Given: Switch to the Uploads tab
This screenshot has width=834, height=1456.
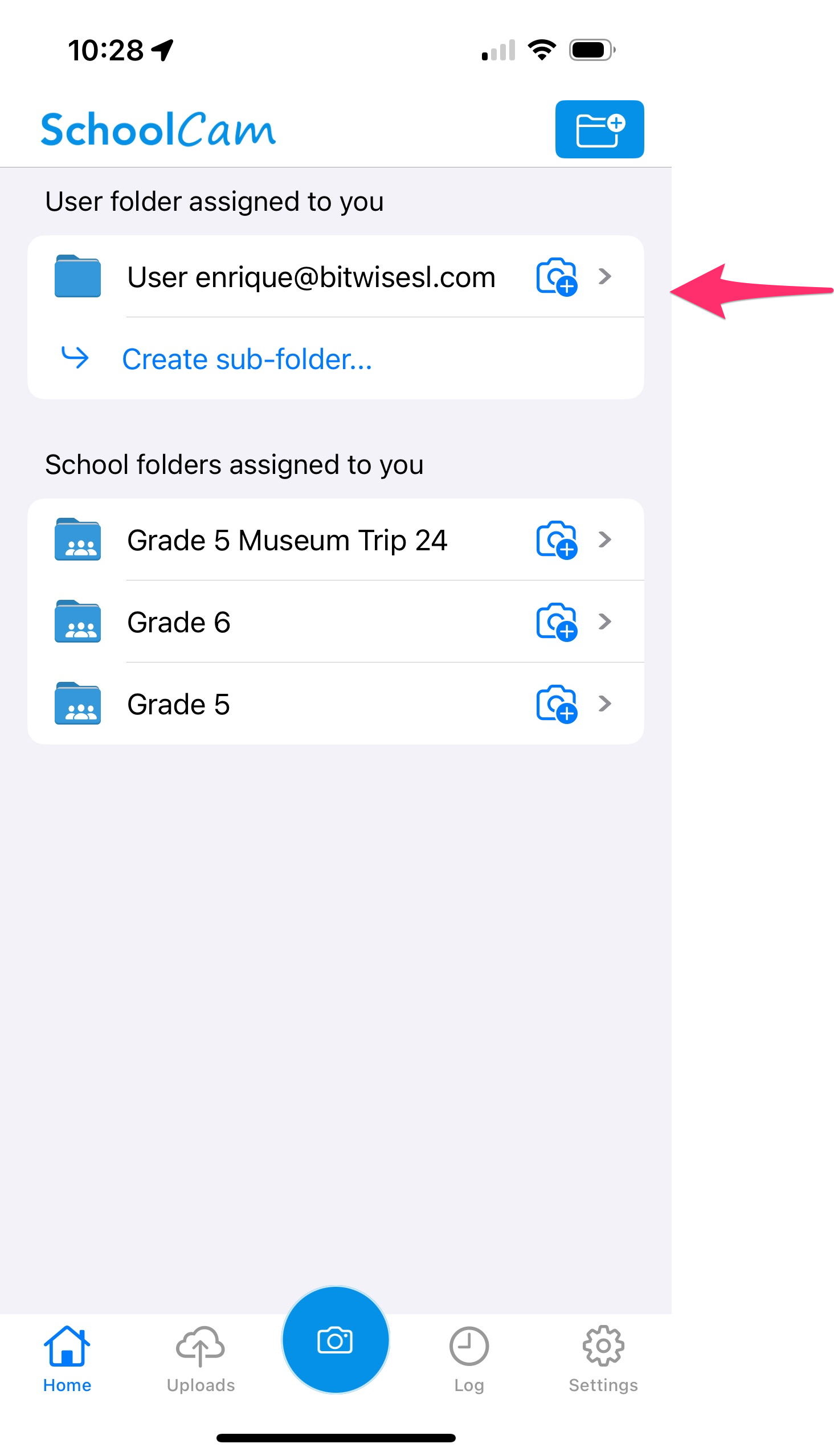Looking at the screenshot, I should point(201,1360).
